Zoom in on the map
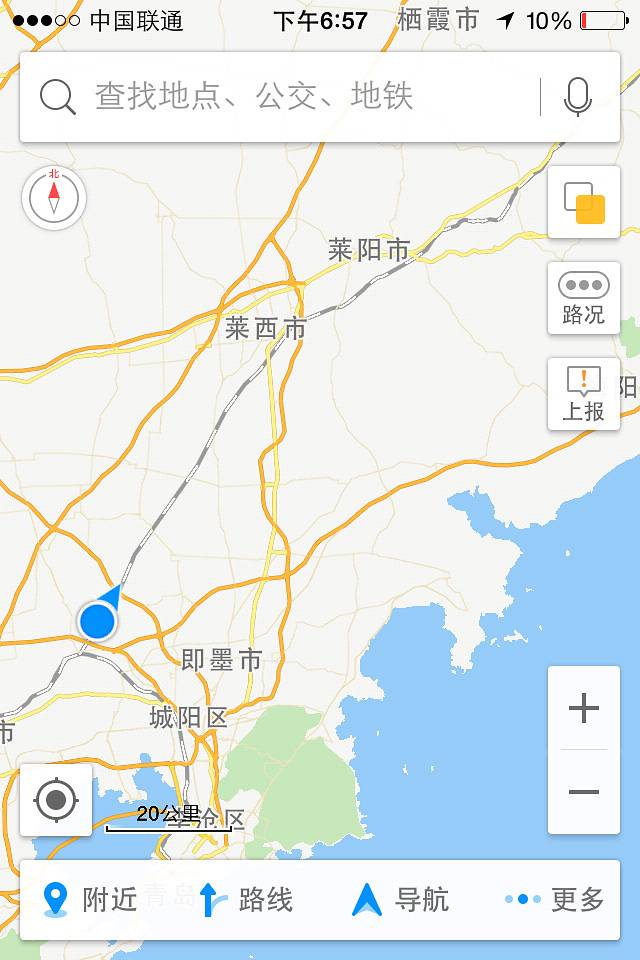The image size is (640, 960). pos(584,709)
